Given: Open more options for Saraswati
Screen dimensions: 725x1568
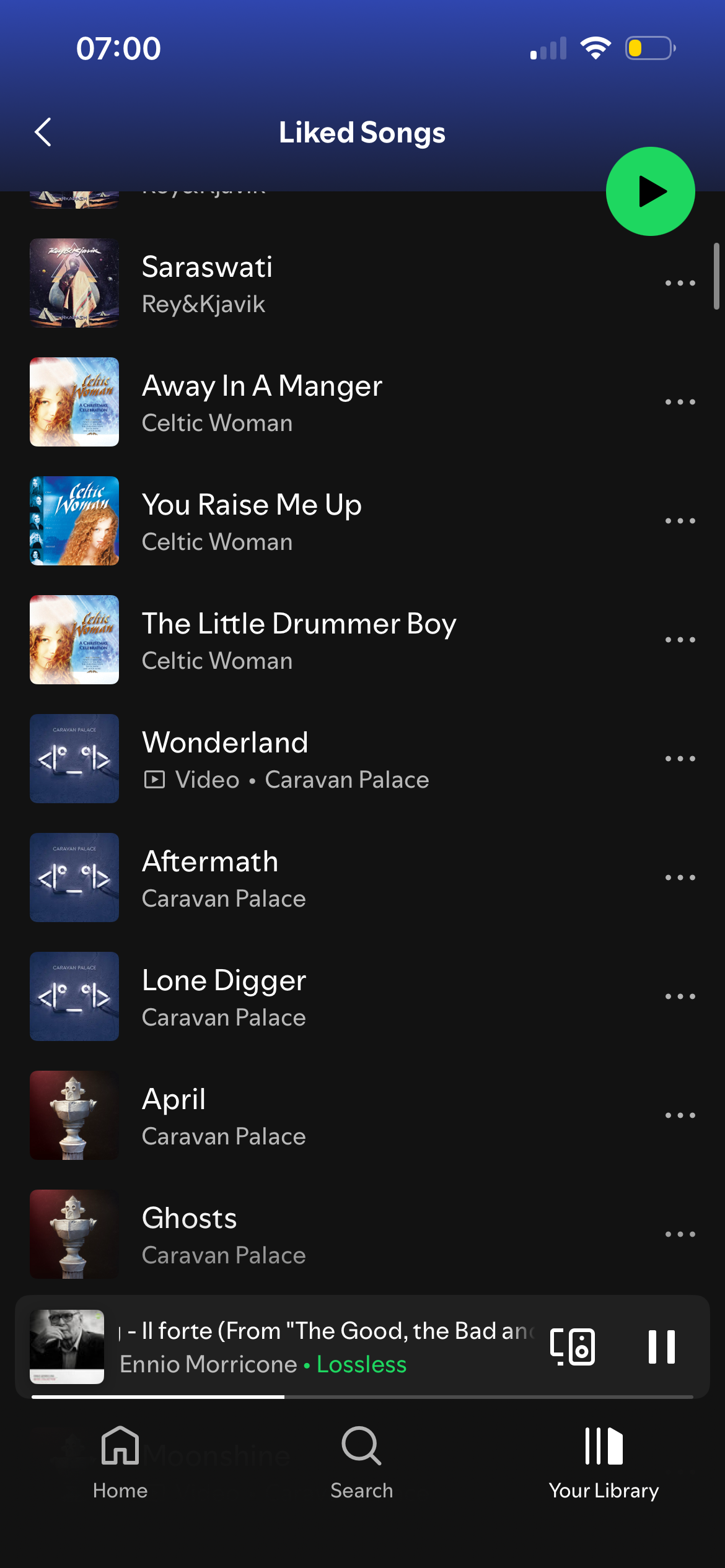Looking at the screenshot, I should (680, 283).
